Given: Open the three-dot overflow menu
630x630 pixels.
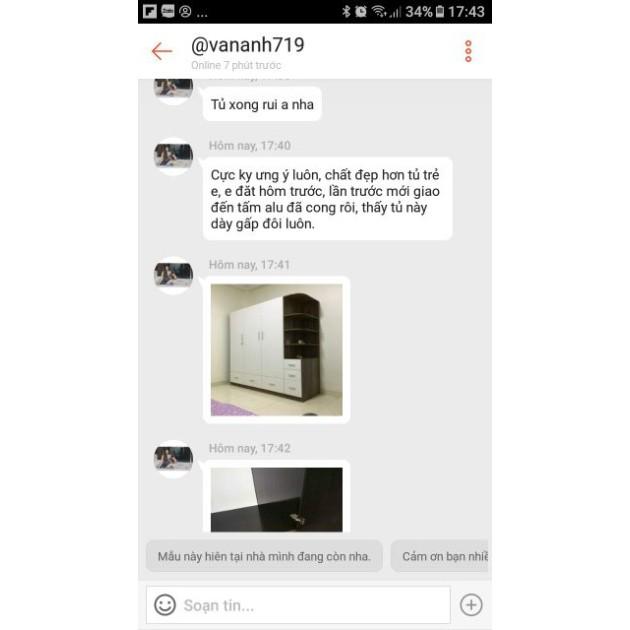Looking at the screenshot, I should click(468, 52).
